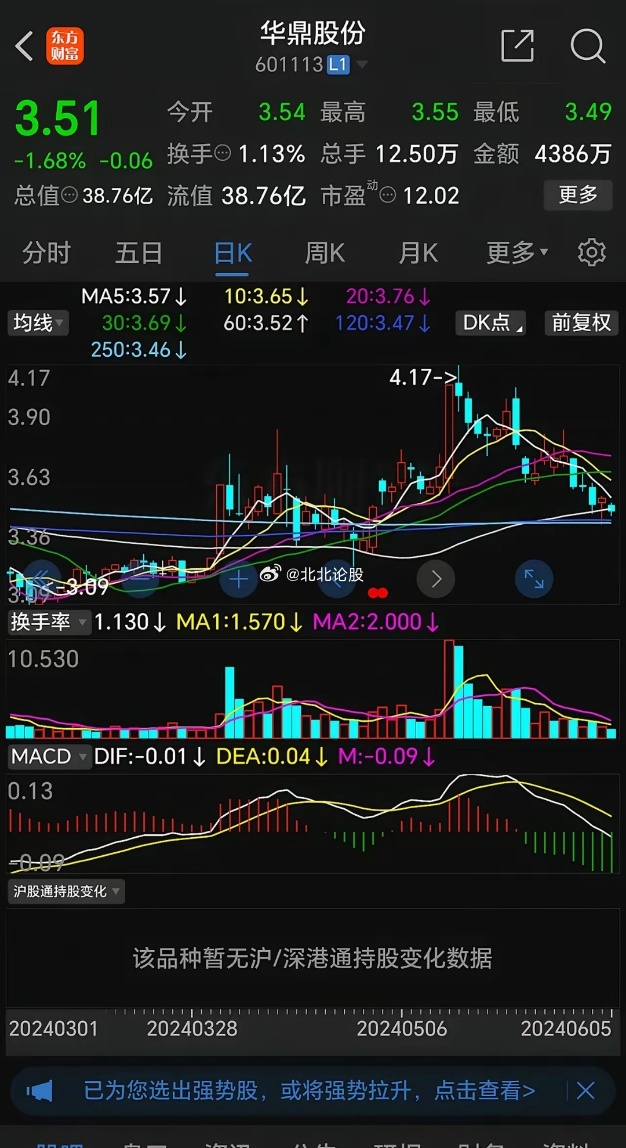Switch to the 五日 chart tab
The height and width of the screenshot is (1148, 626).
click(x=138, y=253)
